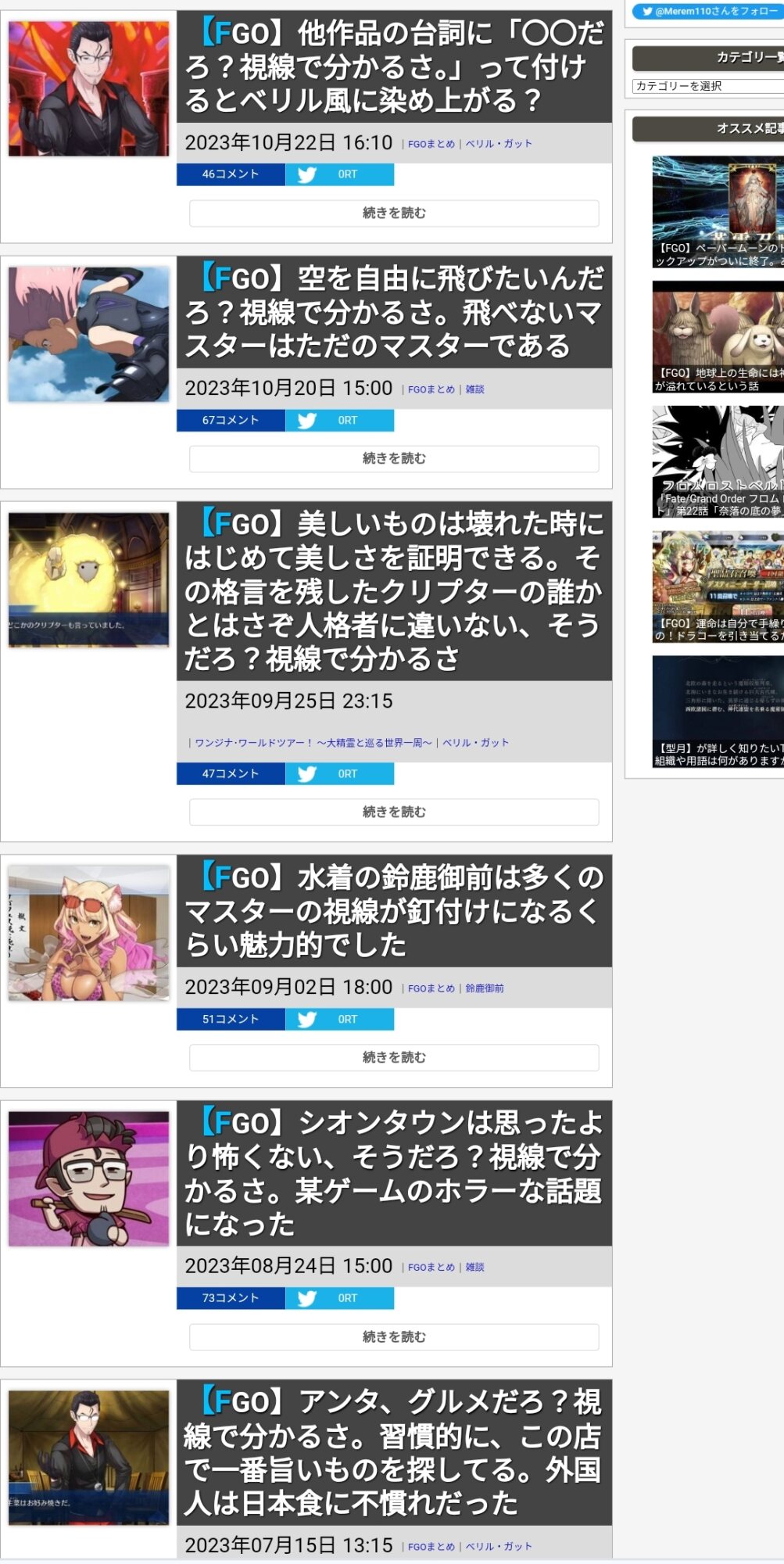784x1564 pixels.
Task: Open ベリル・ガット tag on October 22 post
Action: (x=499, y=144)
